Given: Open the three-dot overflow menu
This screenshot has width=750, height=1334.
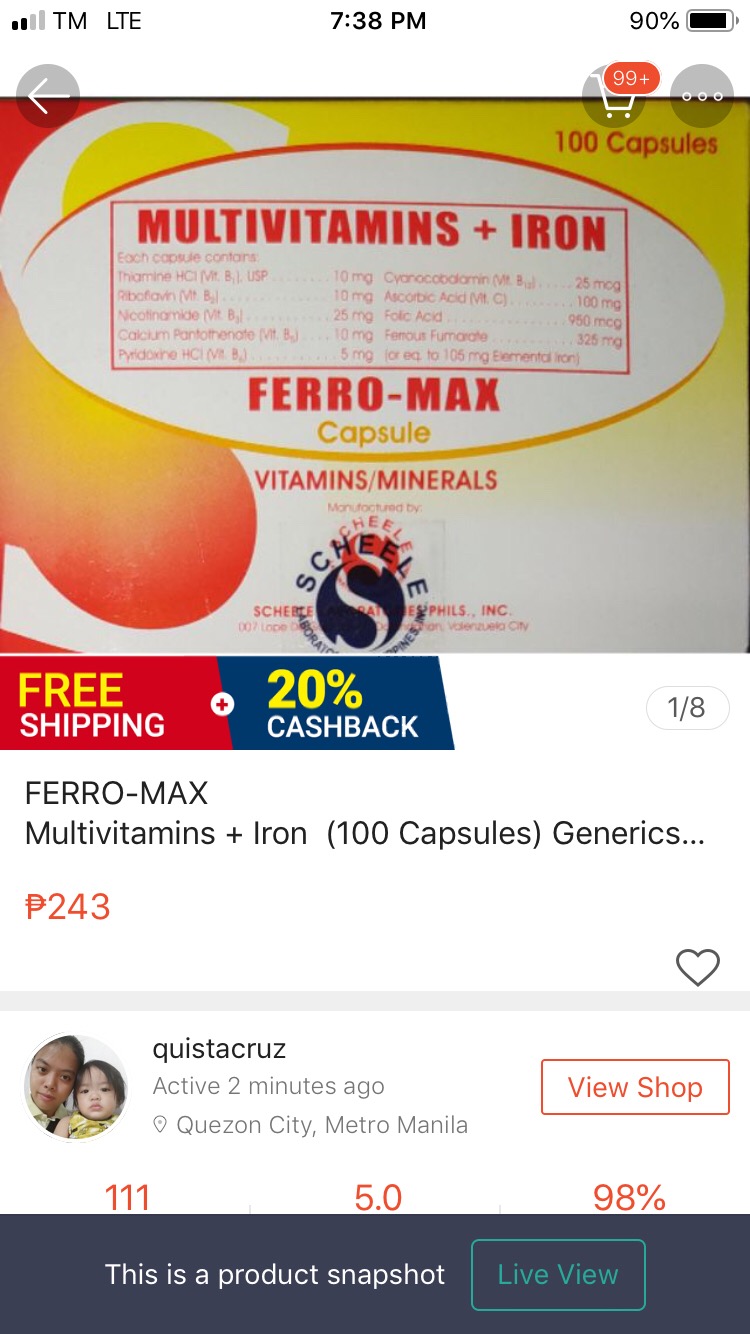Looking at the screenshot, I should [701, 96].
